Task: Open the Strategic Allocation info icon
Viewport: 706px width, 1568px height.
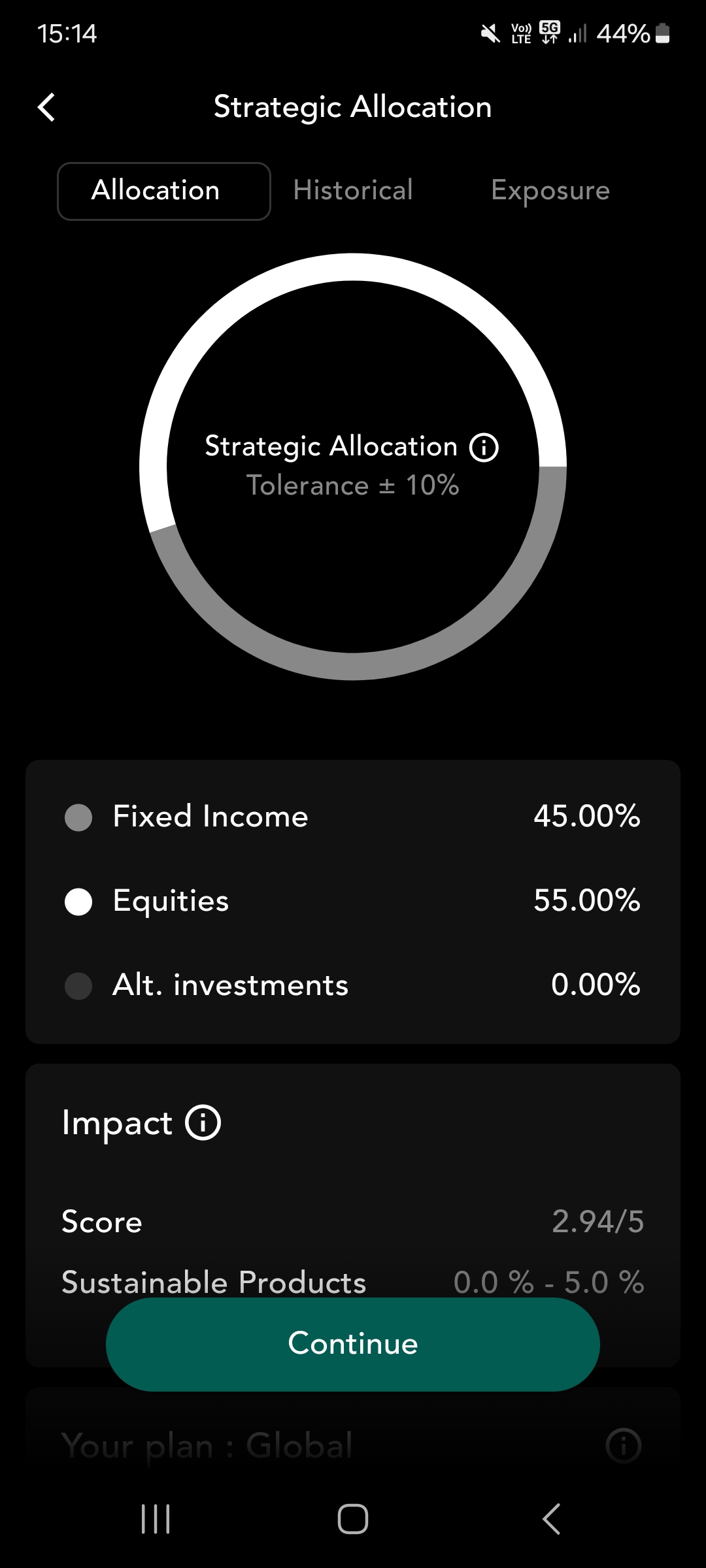Action: tap(484, 448)
